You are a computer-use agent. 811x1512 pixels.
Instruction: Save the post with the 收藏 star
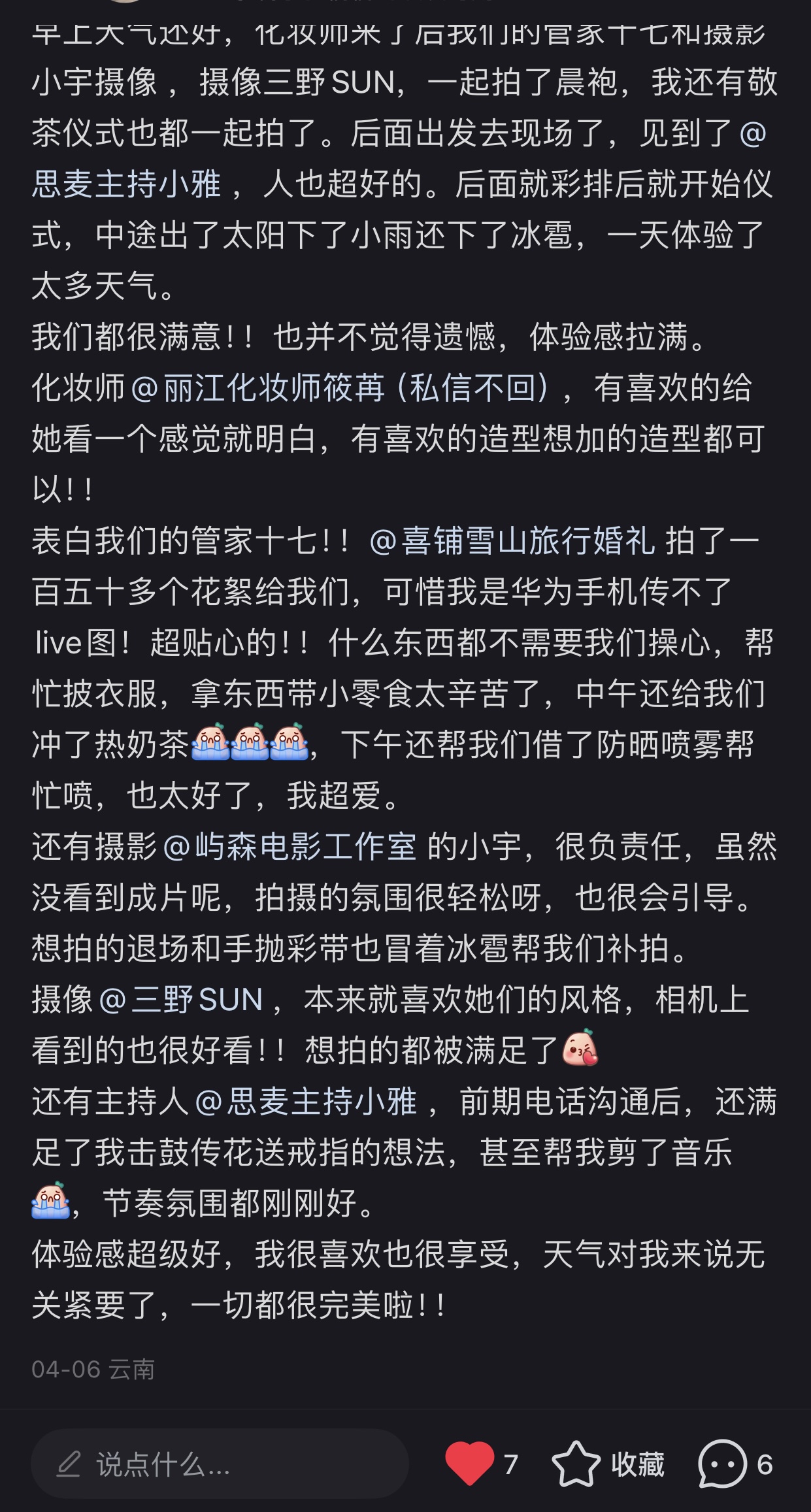click(576, 1464)
